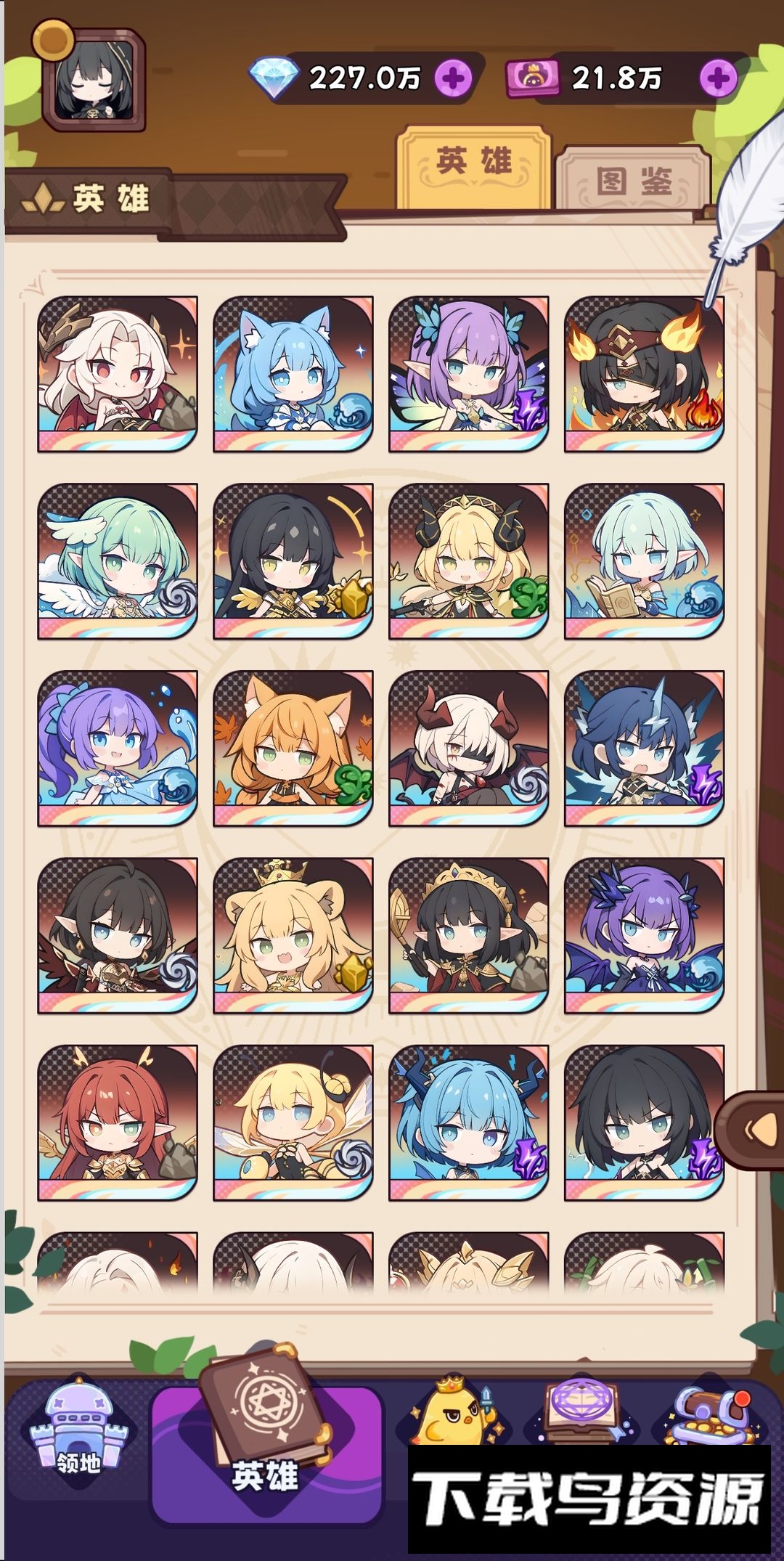
Task: Open the crowned lion-eared blonde hero
Action: [x=293, y=935]
